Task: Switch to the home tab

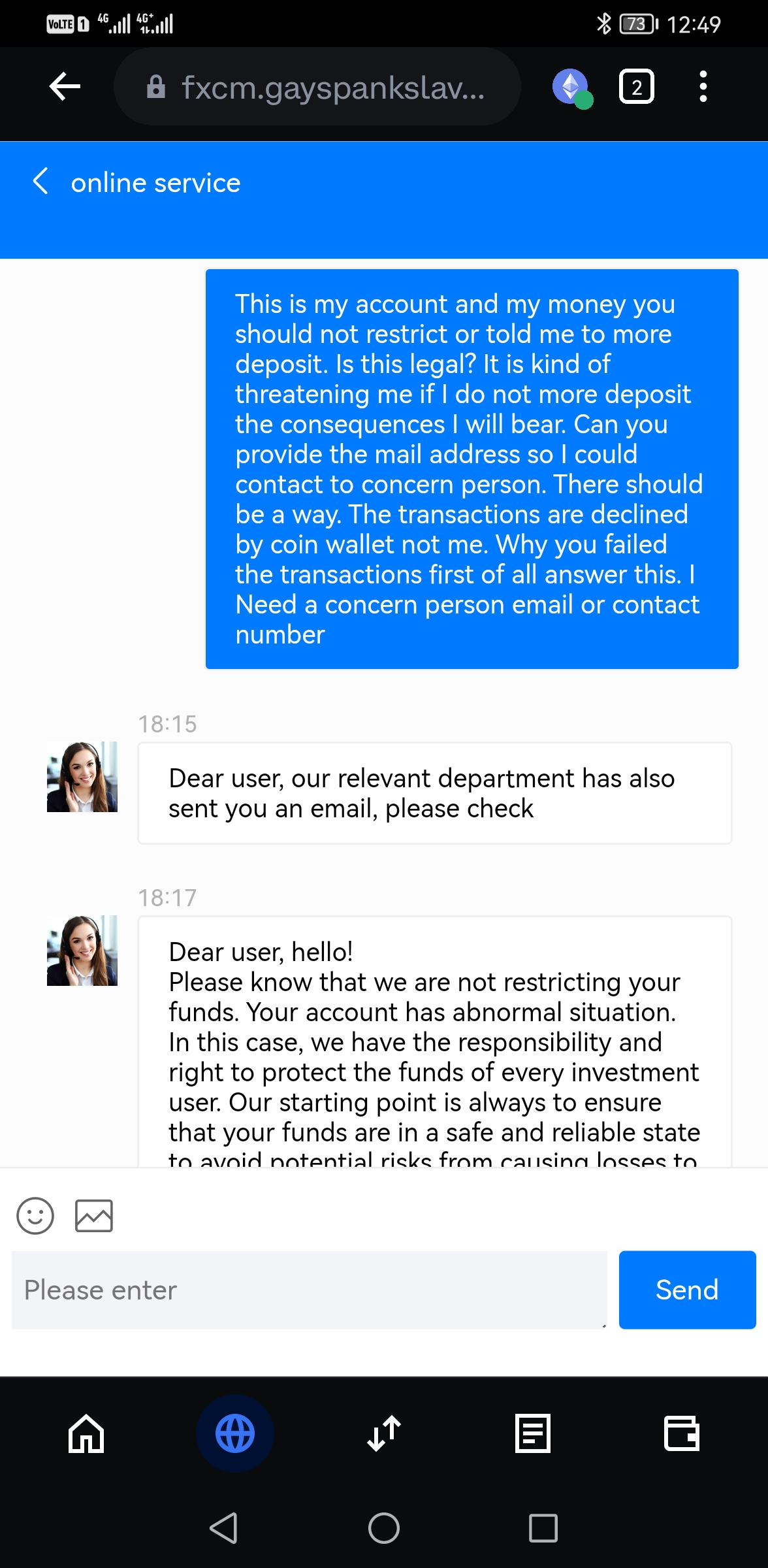Action: (x=86, y=1433)
